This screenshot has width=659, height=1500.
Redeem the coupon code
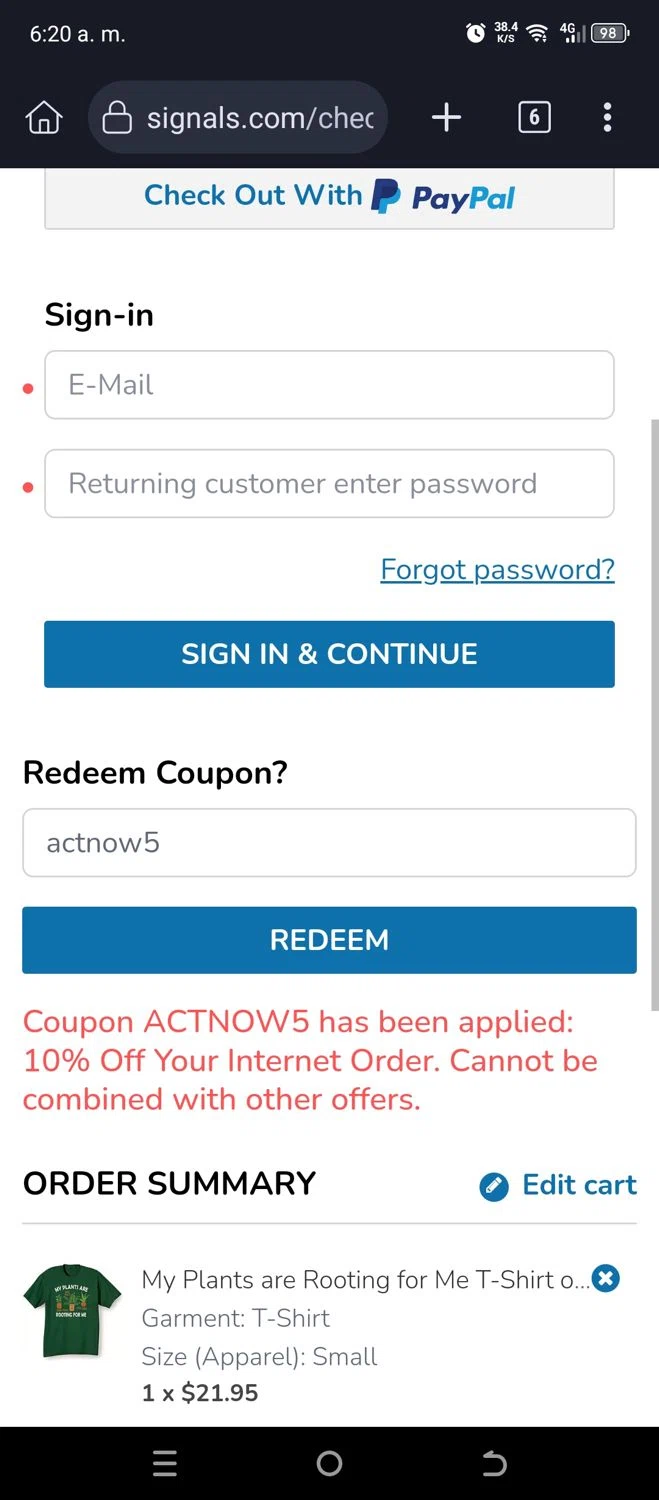click(x=329, y=940)
